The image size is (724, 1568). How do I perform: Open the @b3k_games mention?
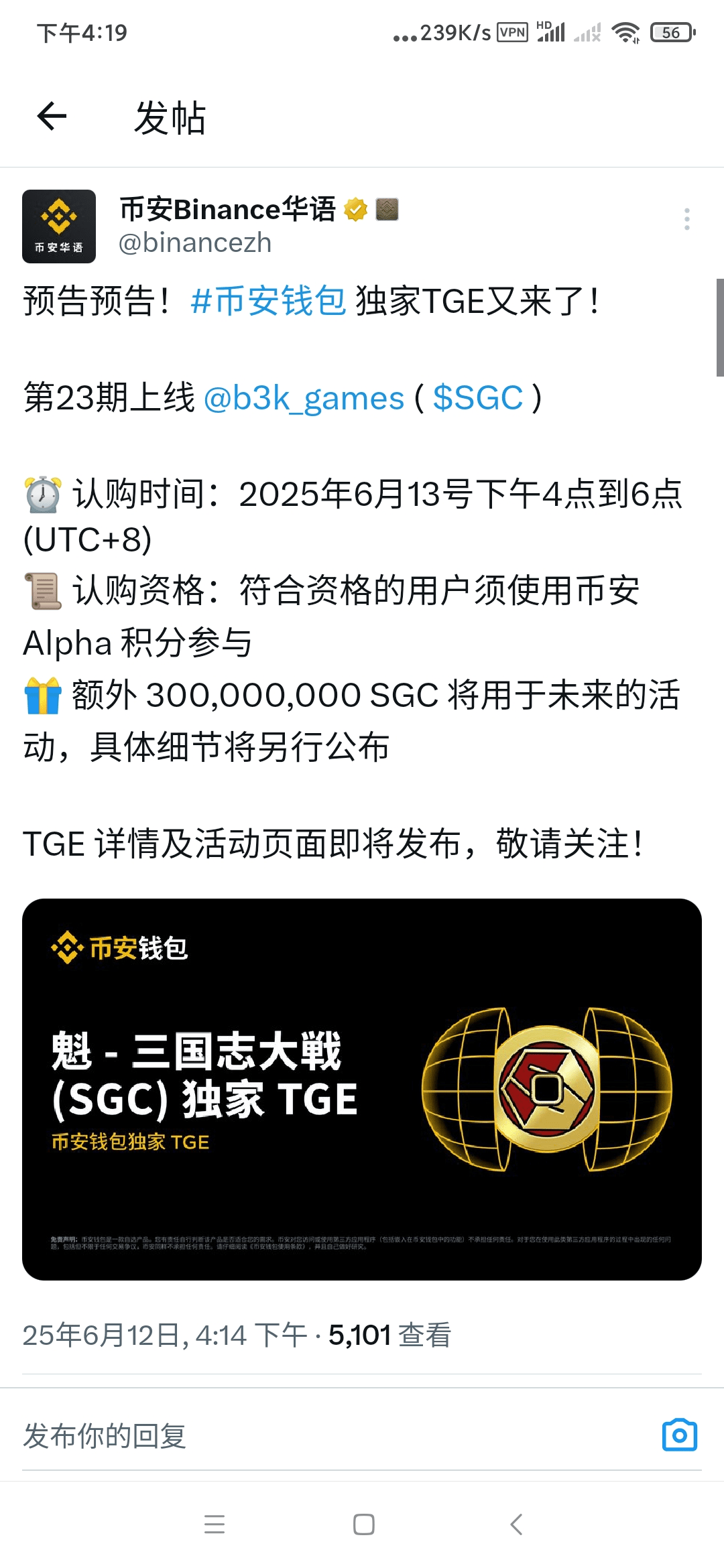click(x=303, y=399)
